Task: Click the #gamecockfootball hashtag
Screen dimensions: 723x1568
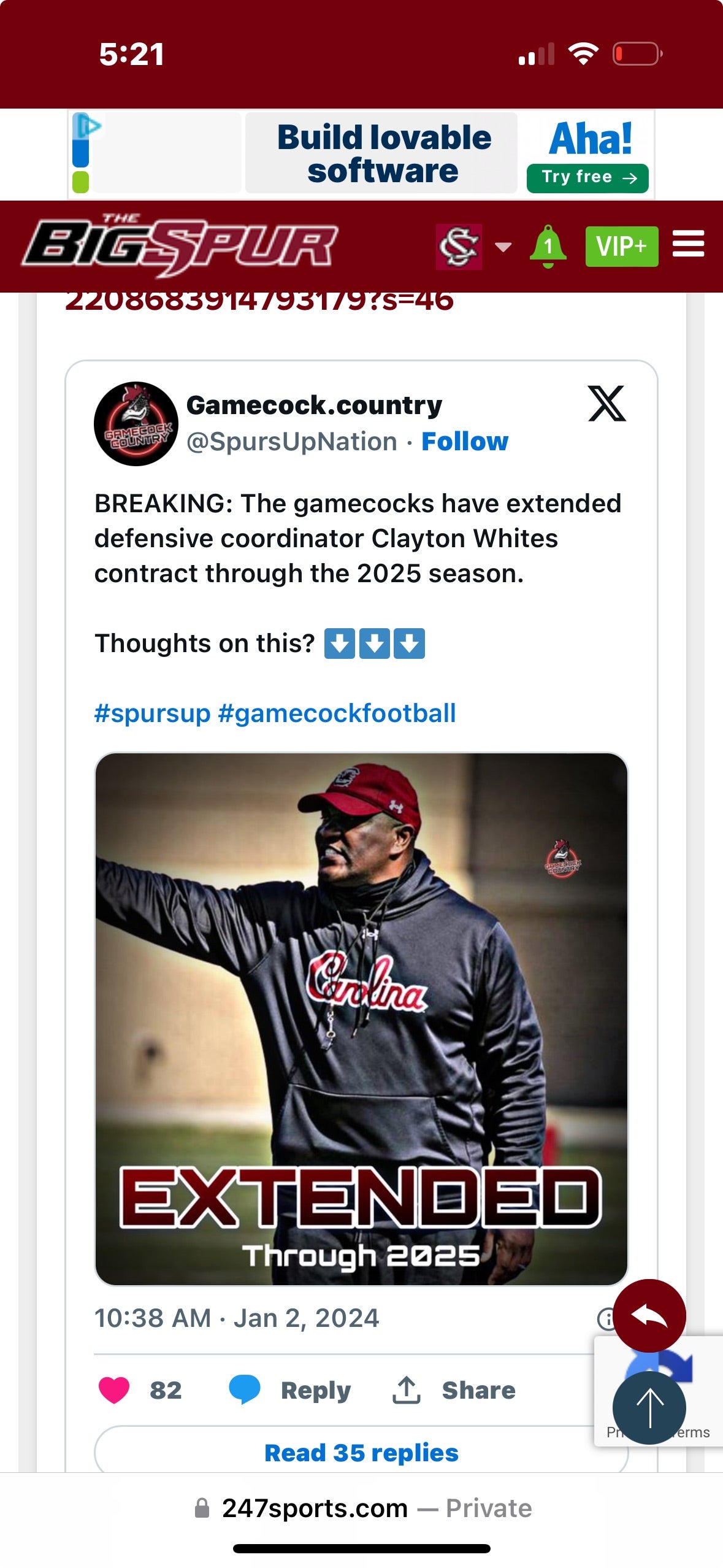Action: click(338, 712)
